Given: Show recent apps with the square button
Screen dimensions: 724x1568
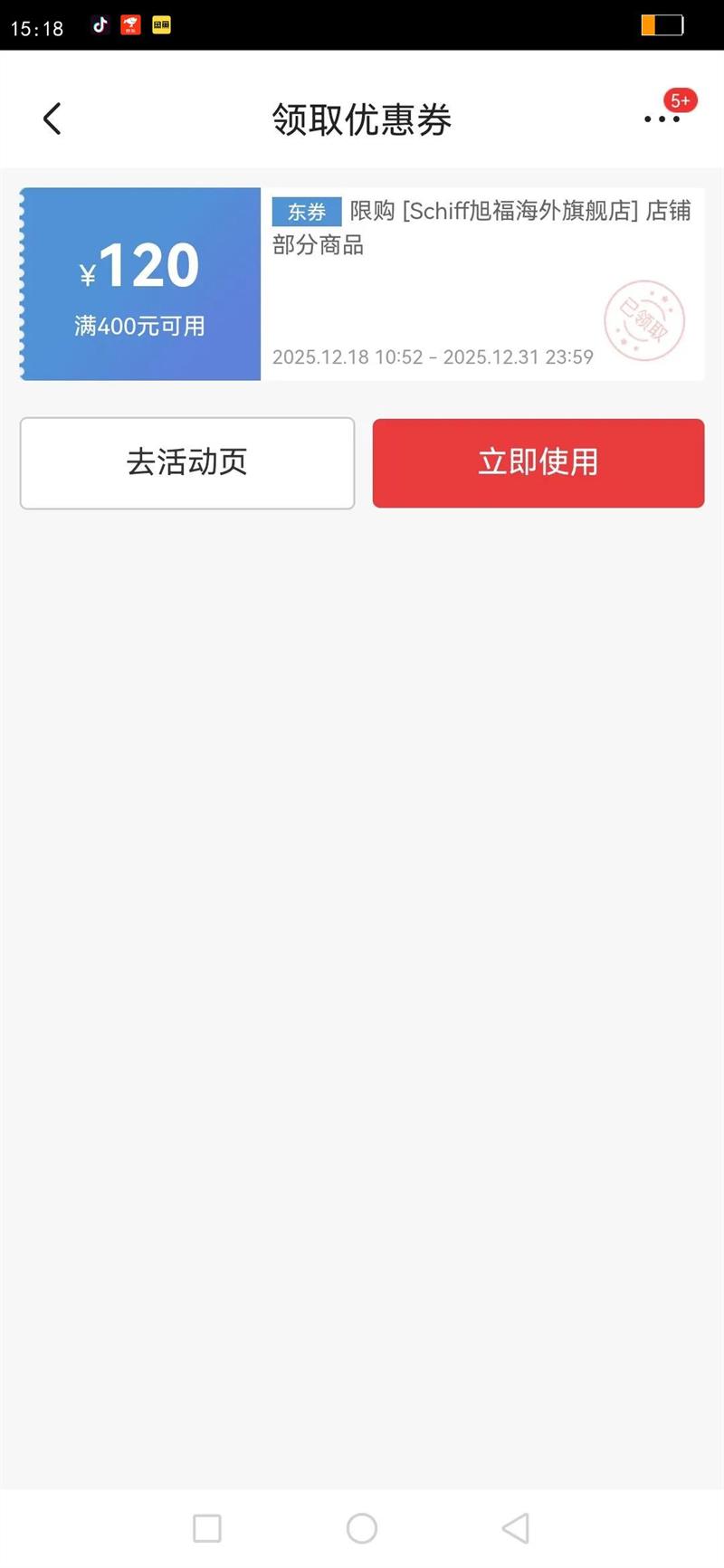Looking at the screenshot, I should (x=207, y=1528).
